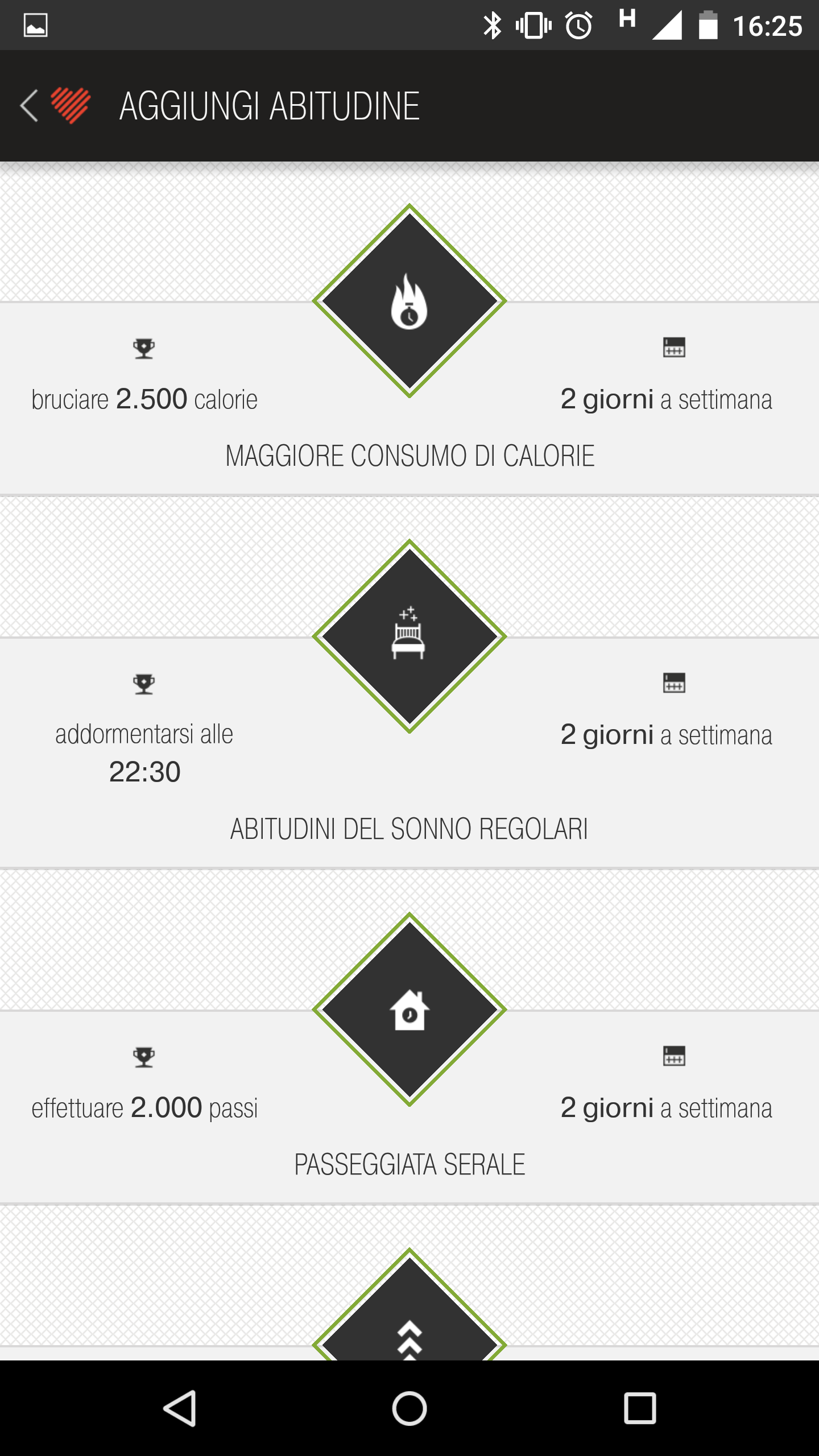Open the system home button

(409, 1408)
